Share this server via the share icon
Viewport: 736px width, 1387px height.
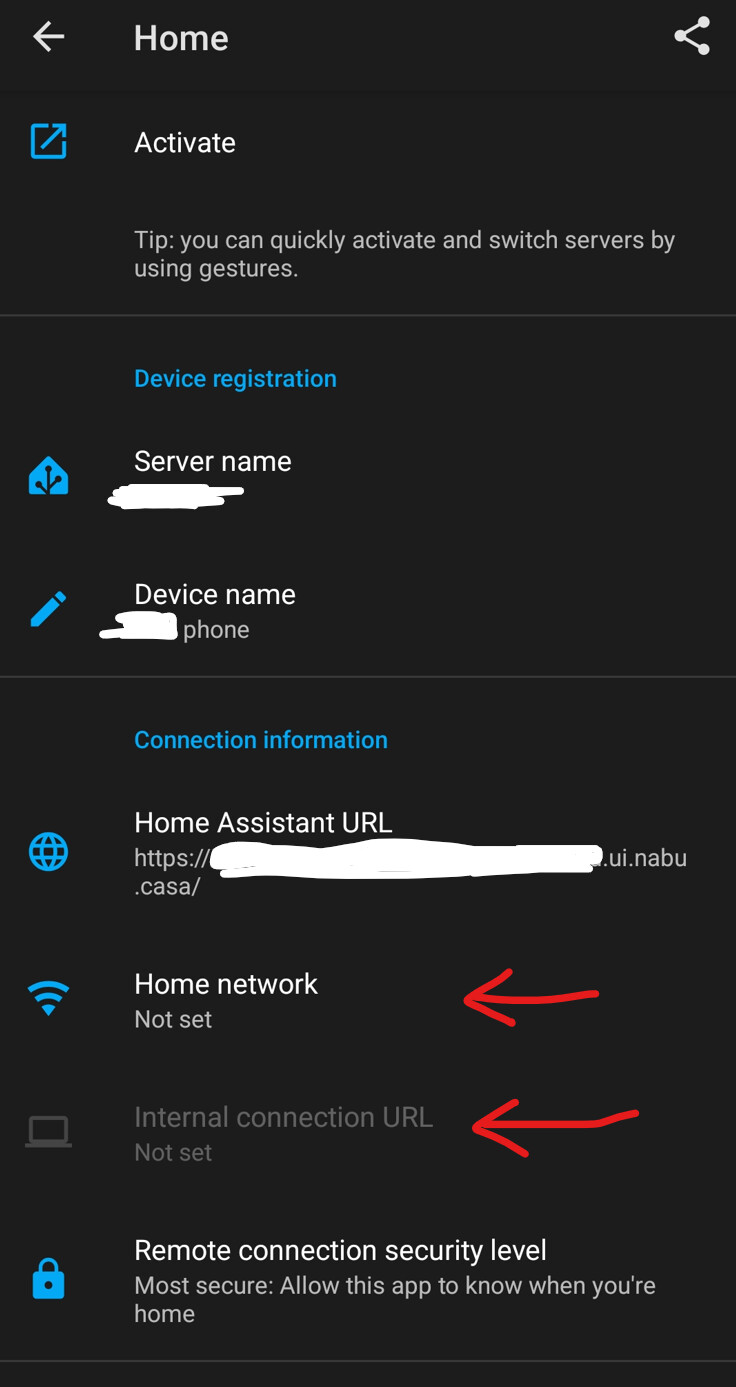point(692,37)
